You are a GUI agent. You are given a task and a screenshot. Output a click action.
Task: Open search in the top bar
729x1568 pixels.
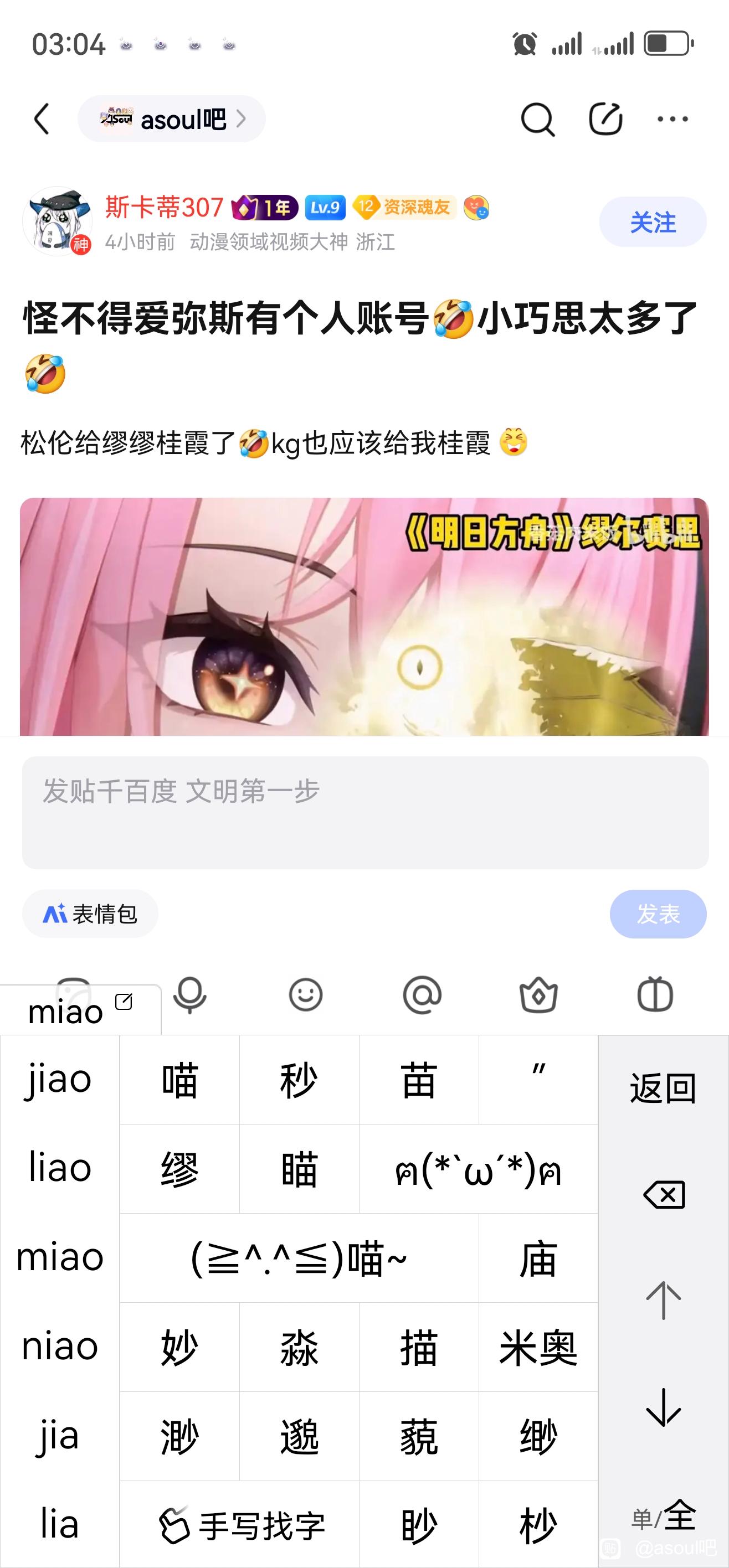tap(537, 119)
